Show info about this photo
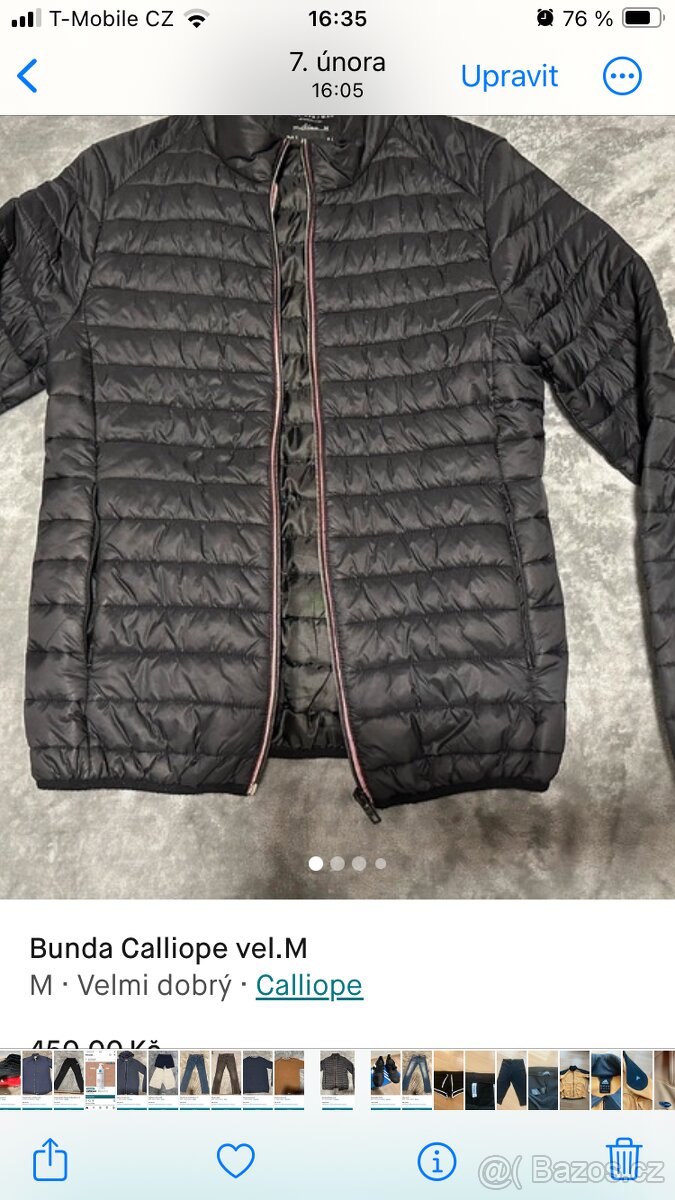The image size is (675, 1200). [x=436, y=1161]
